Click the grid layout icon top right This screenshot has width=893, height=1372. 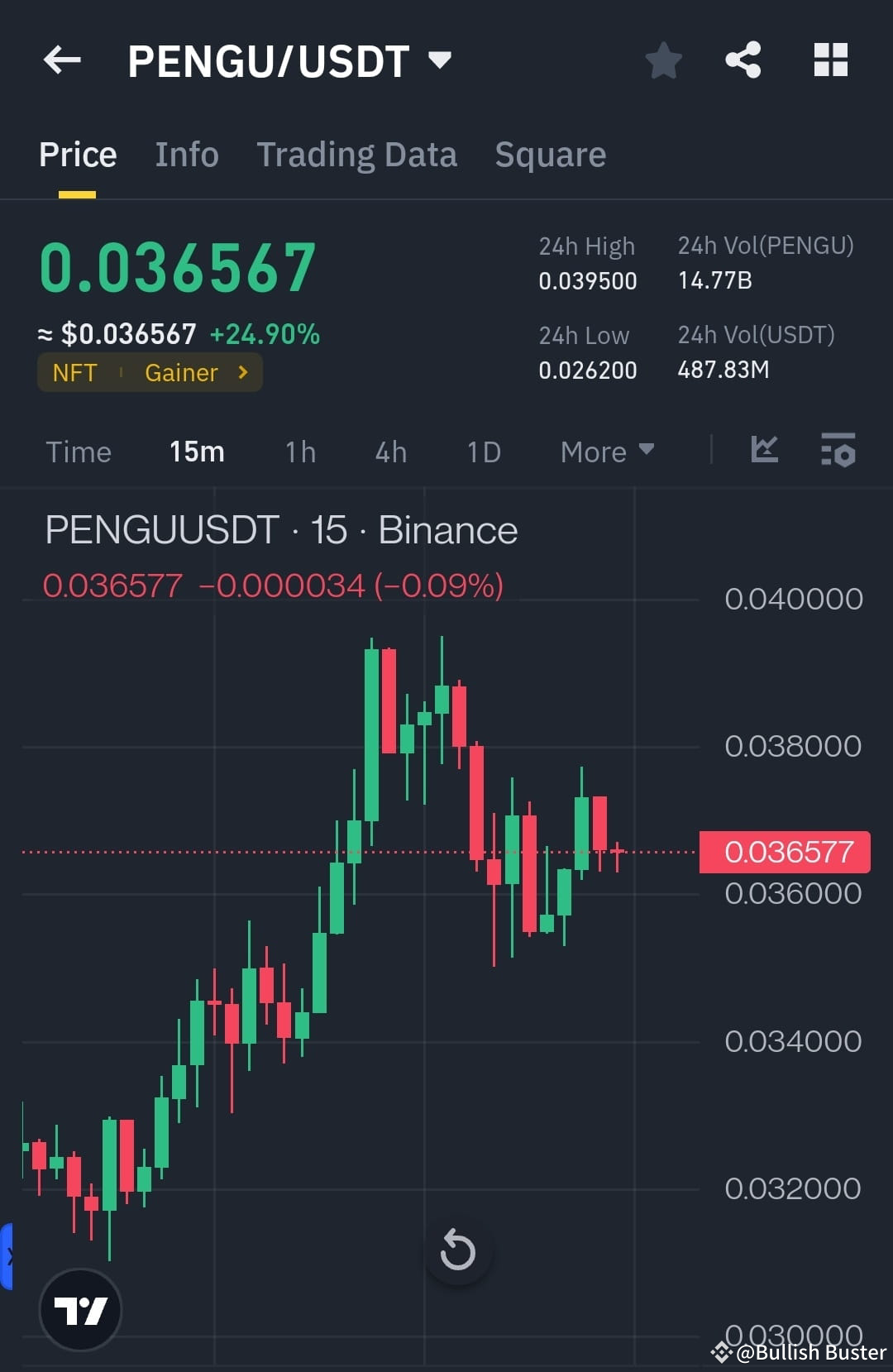click(x=830, y=60)
